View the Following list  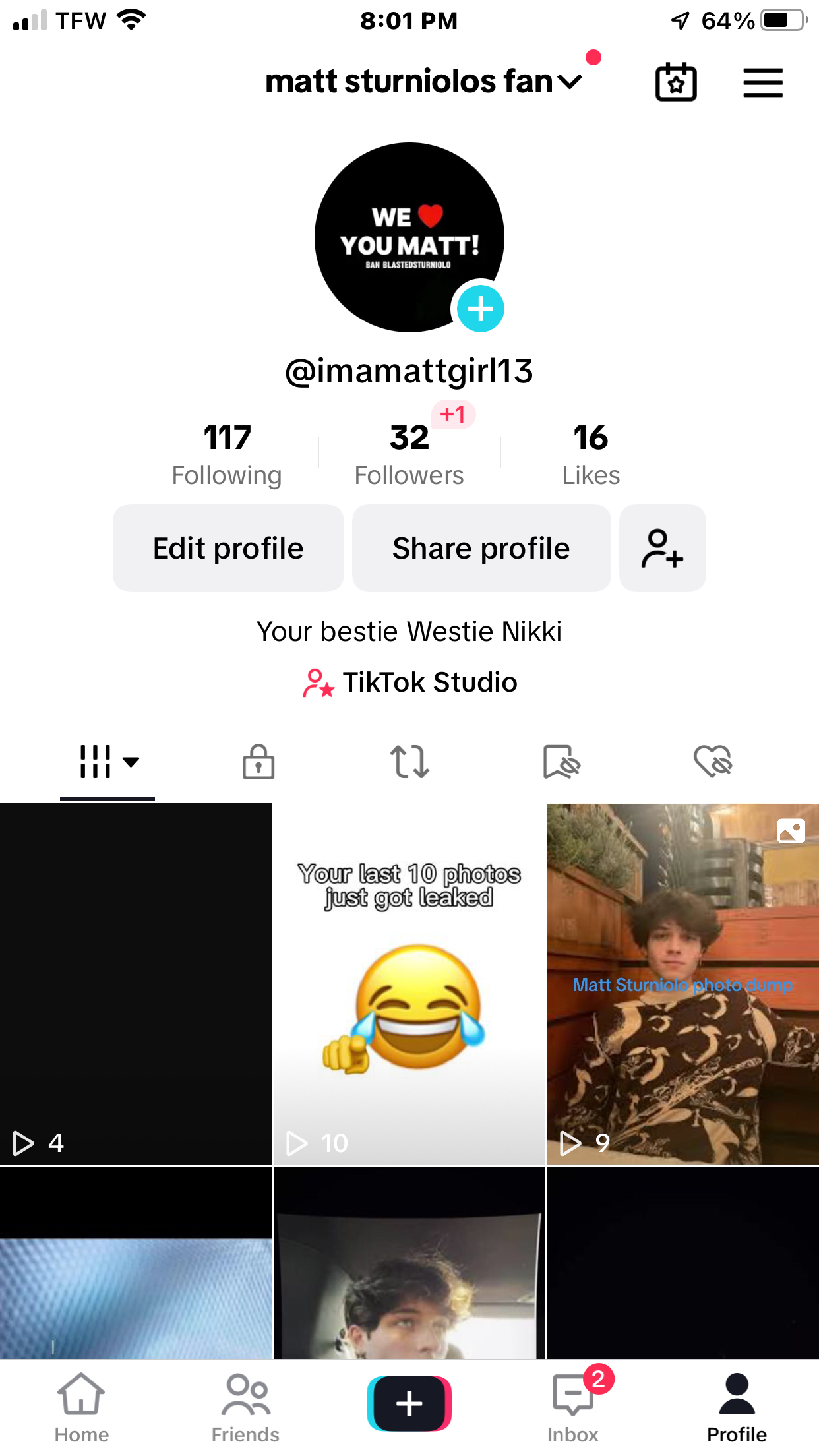pos(227,454)
